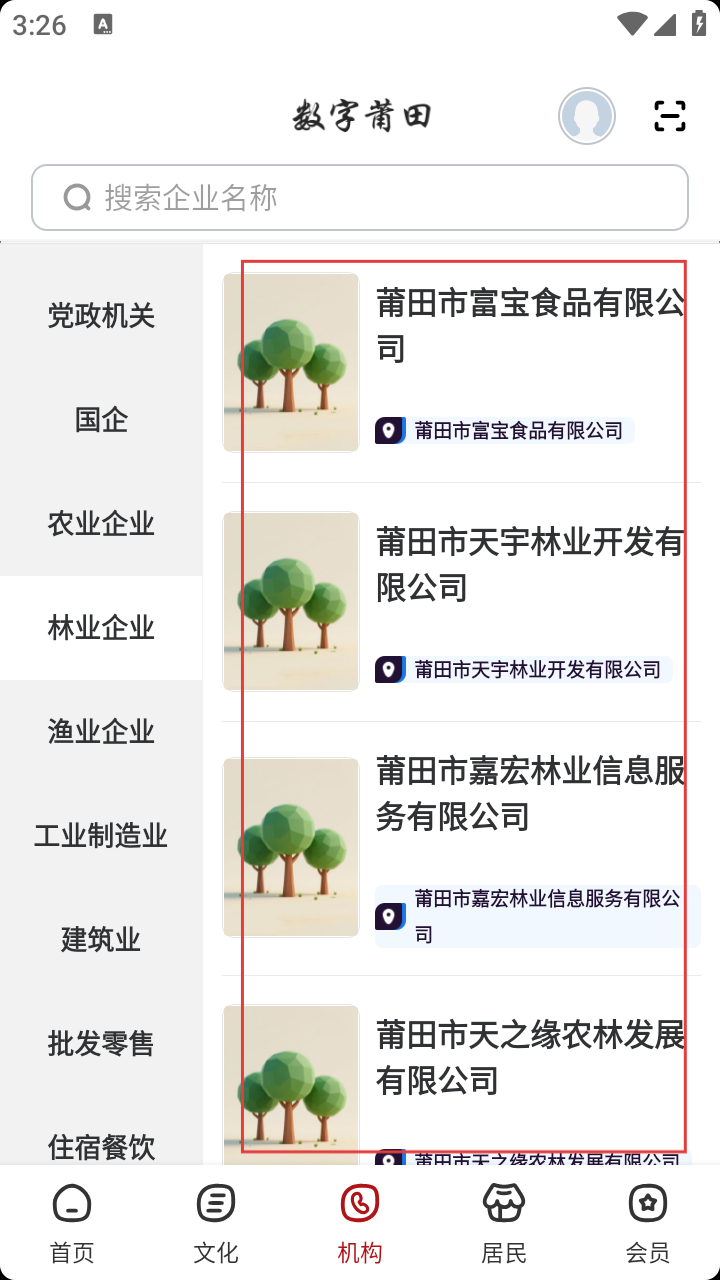Switch to the 农业企业 category

(101, 524)
